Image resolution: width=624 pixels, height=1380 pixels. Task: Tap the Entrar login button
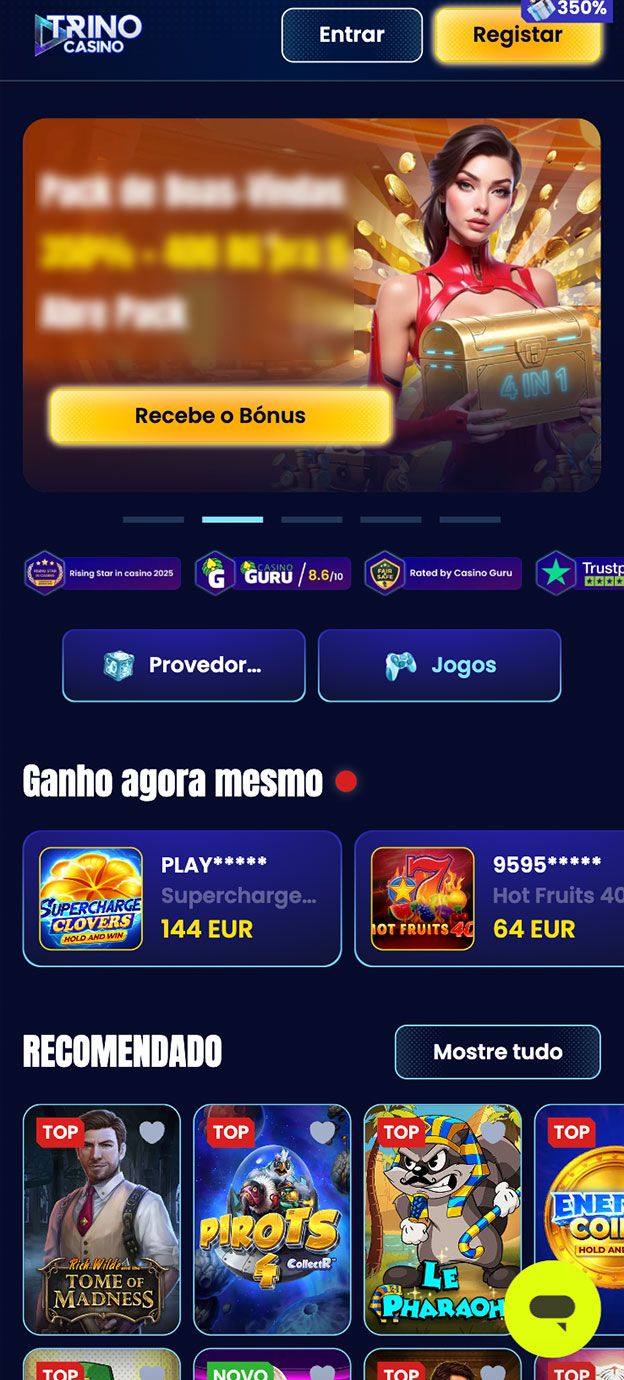351,35
